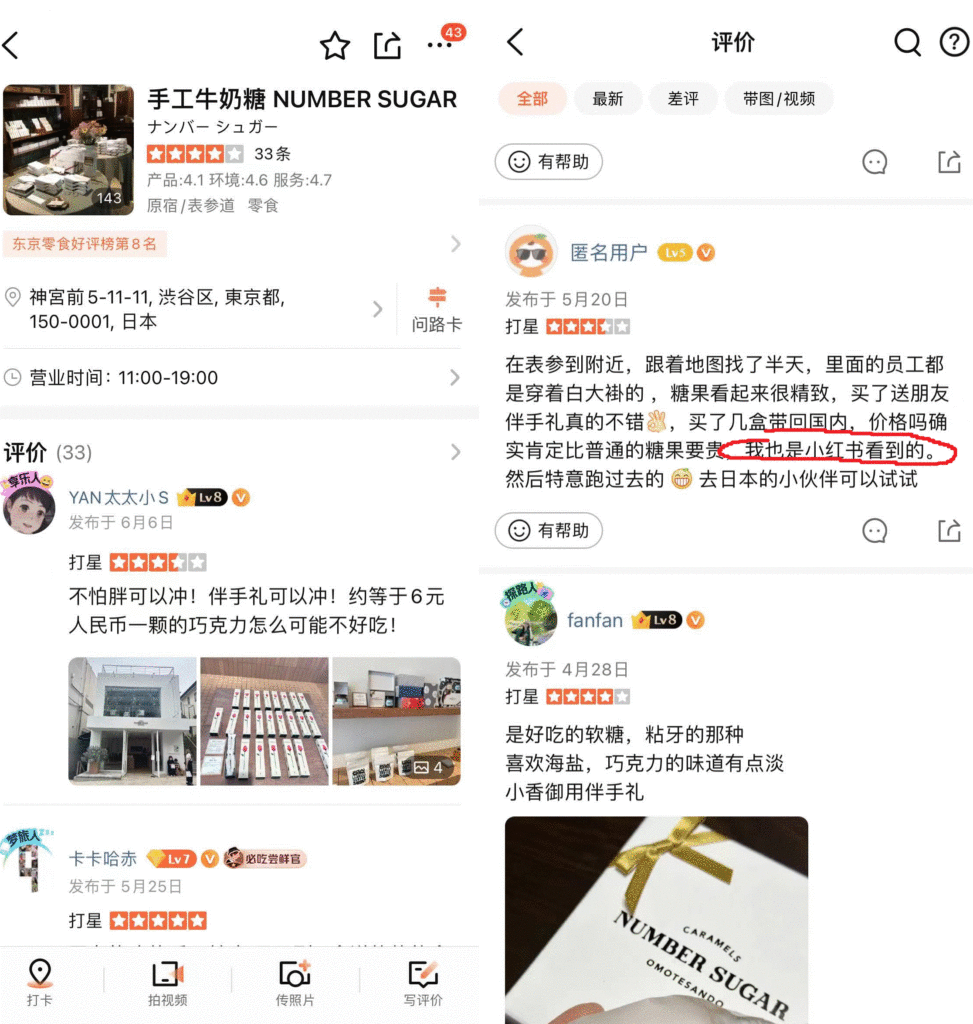Tap 写评价 to write a review
The image size is (973, 1024).
coord(423,983)
